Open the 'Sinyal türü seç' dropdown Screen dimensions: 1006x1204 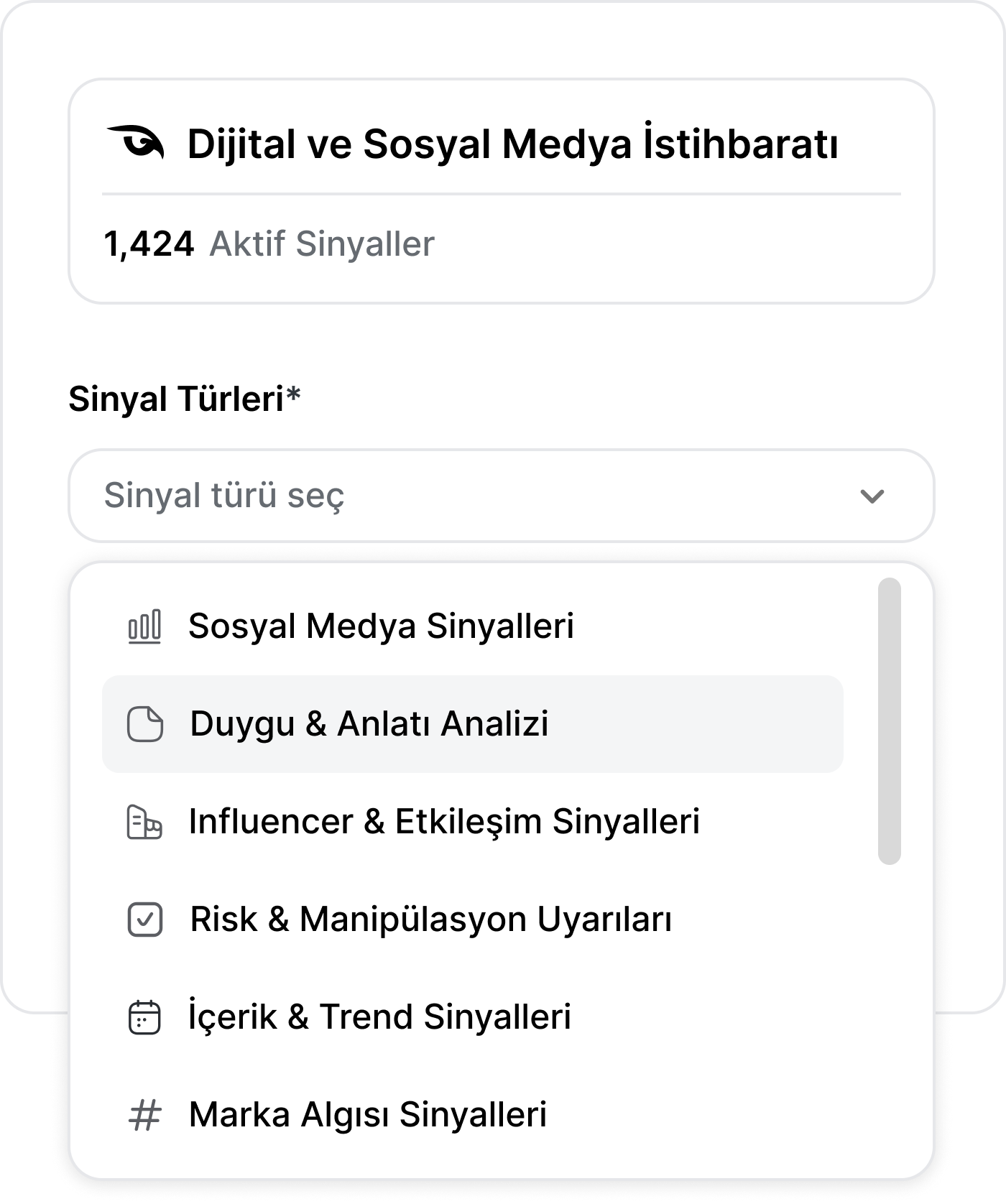501,496
